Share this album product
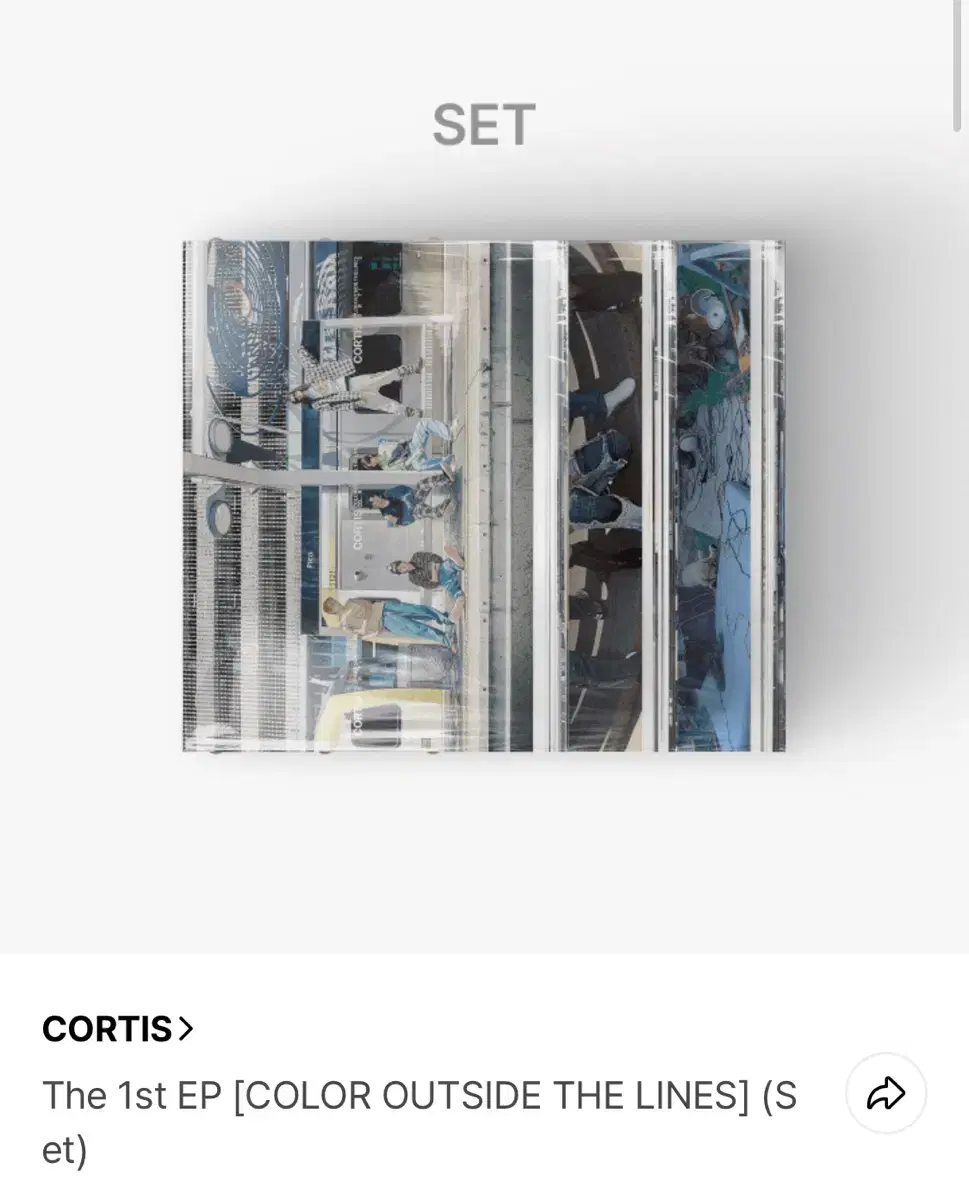The image size is (969, 1200). coord(886,1093)
